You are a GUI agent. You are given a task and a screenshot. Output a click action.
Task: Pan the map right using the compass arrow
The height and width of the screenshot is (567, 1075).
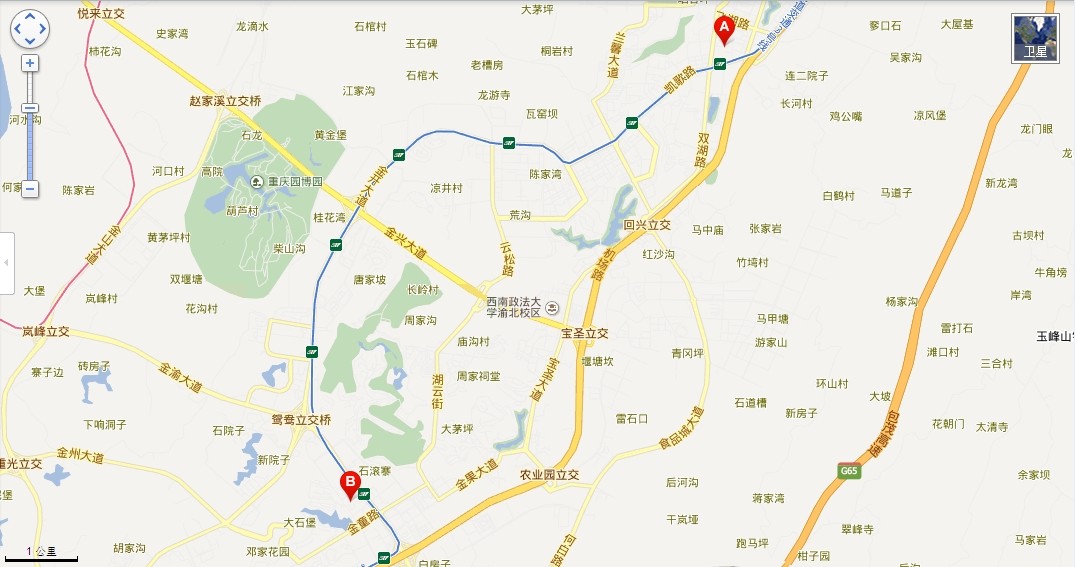click(x=43, y=30)
